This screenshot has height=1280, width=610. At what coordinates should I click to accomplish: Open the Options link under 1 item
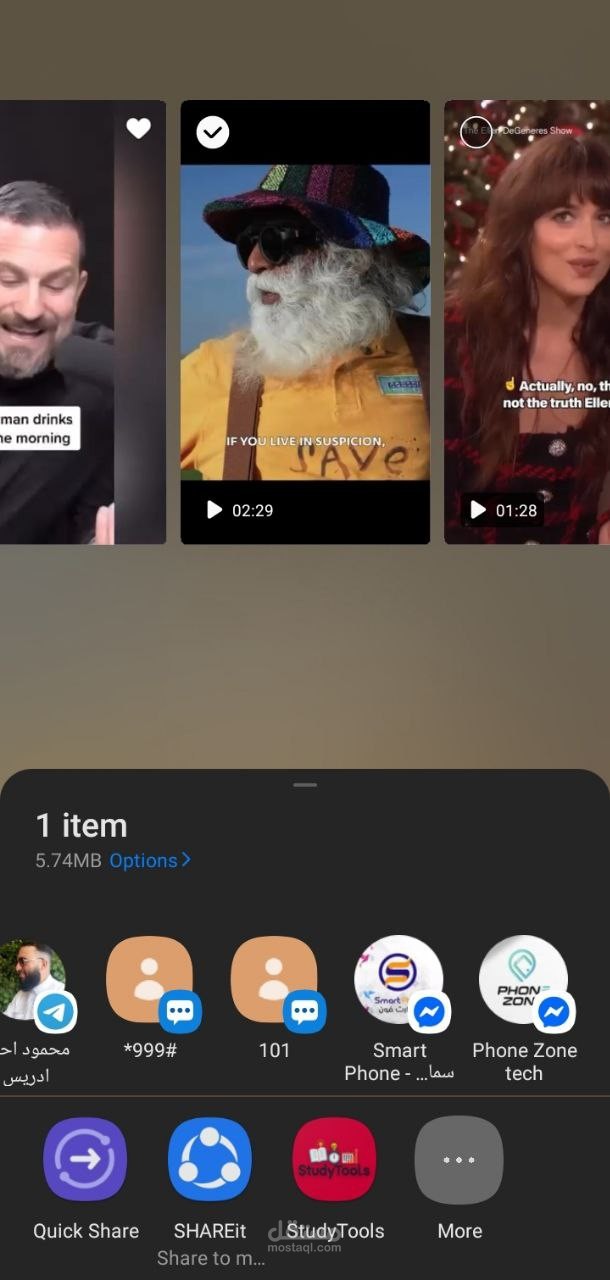[x=150, y=860]
